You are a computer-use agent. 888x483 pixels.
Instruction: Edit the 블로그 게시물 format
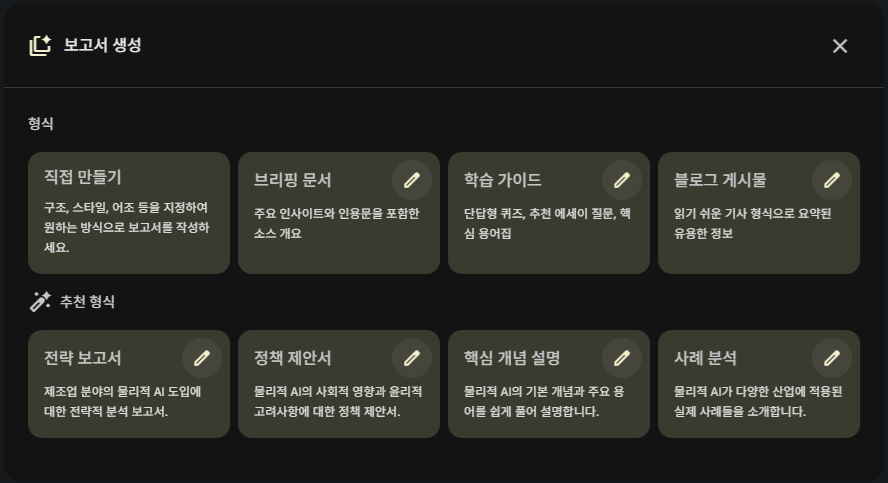[x=832, y=180]
